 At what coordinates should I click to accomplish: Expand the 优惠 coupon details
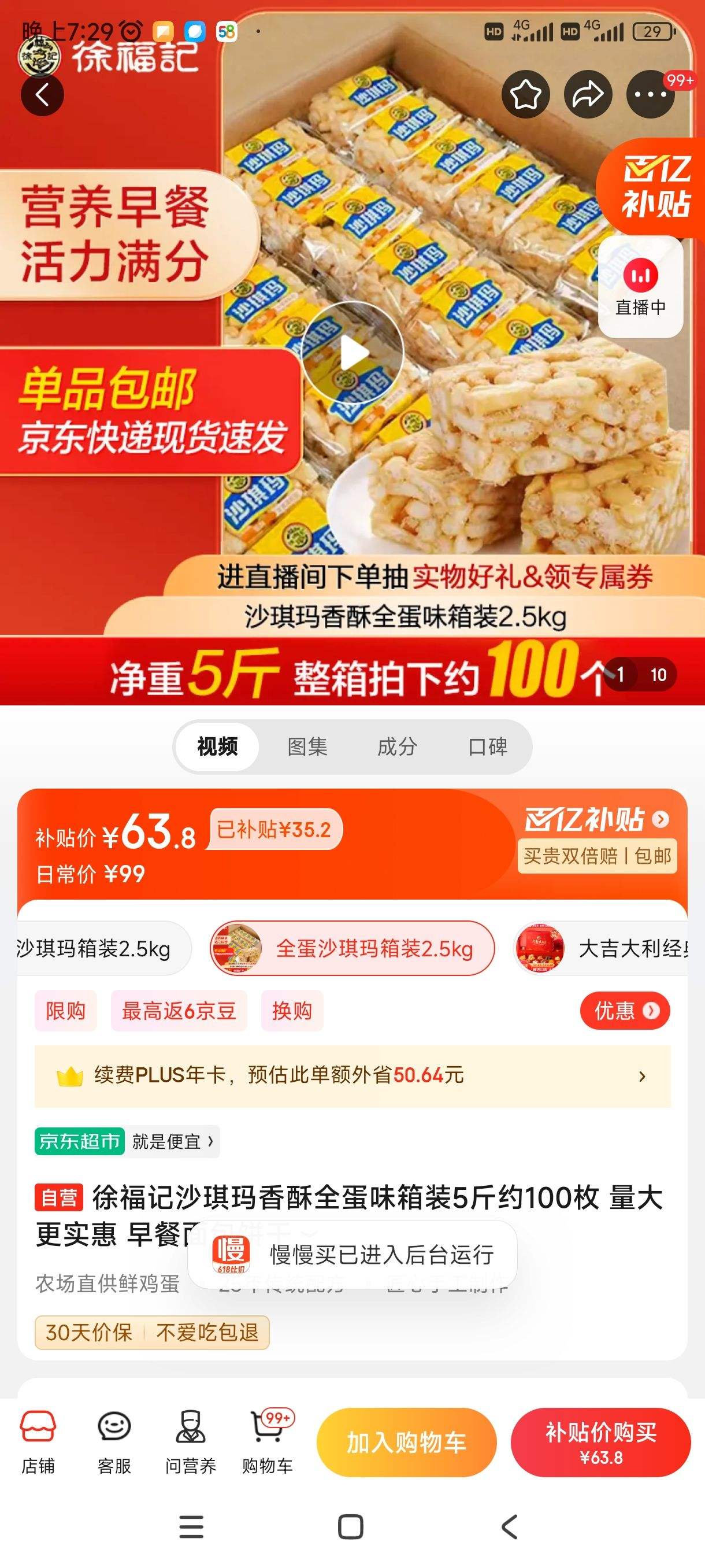(626, 1011)
